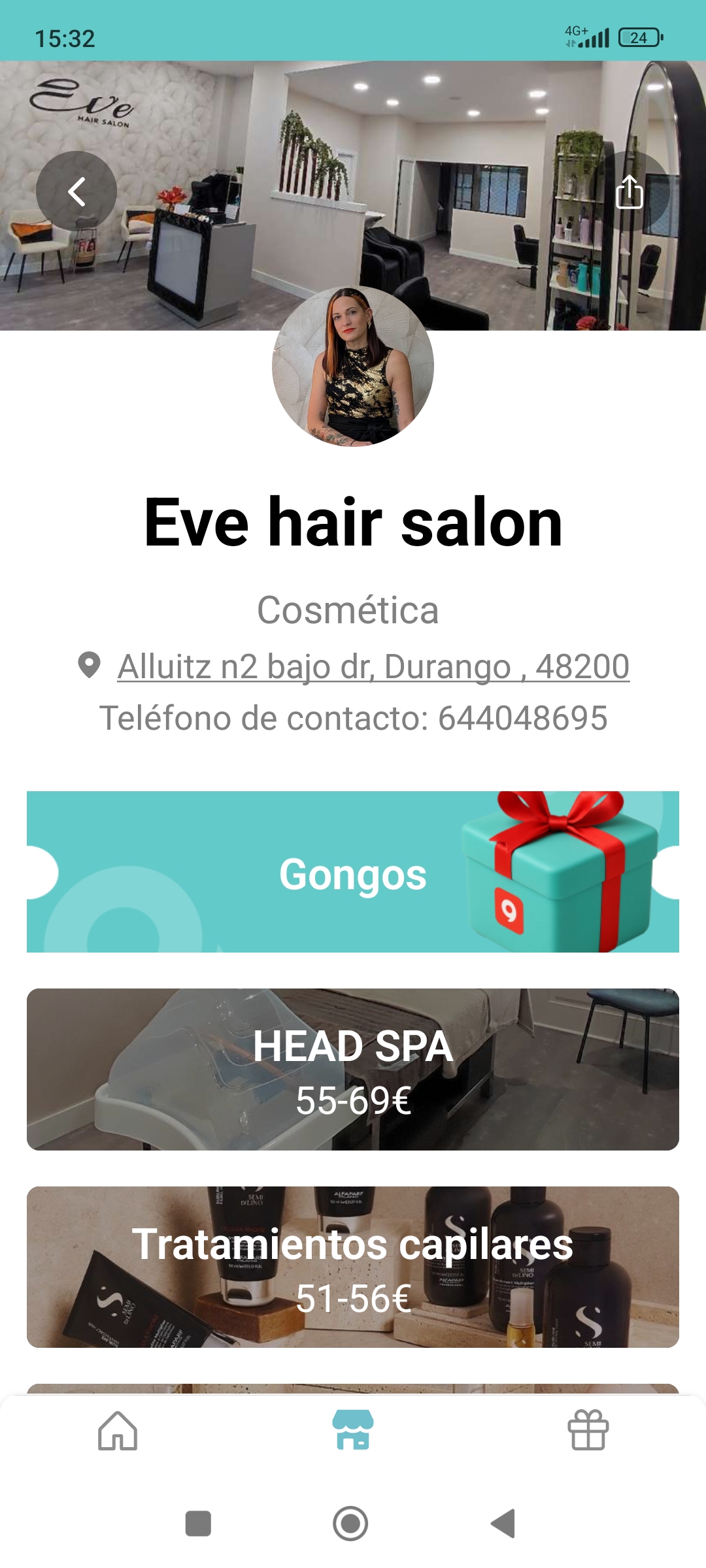Switch to the home tab
706x1568 pixels.
coord(118,1430)
